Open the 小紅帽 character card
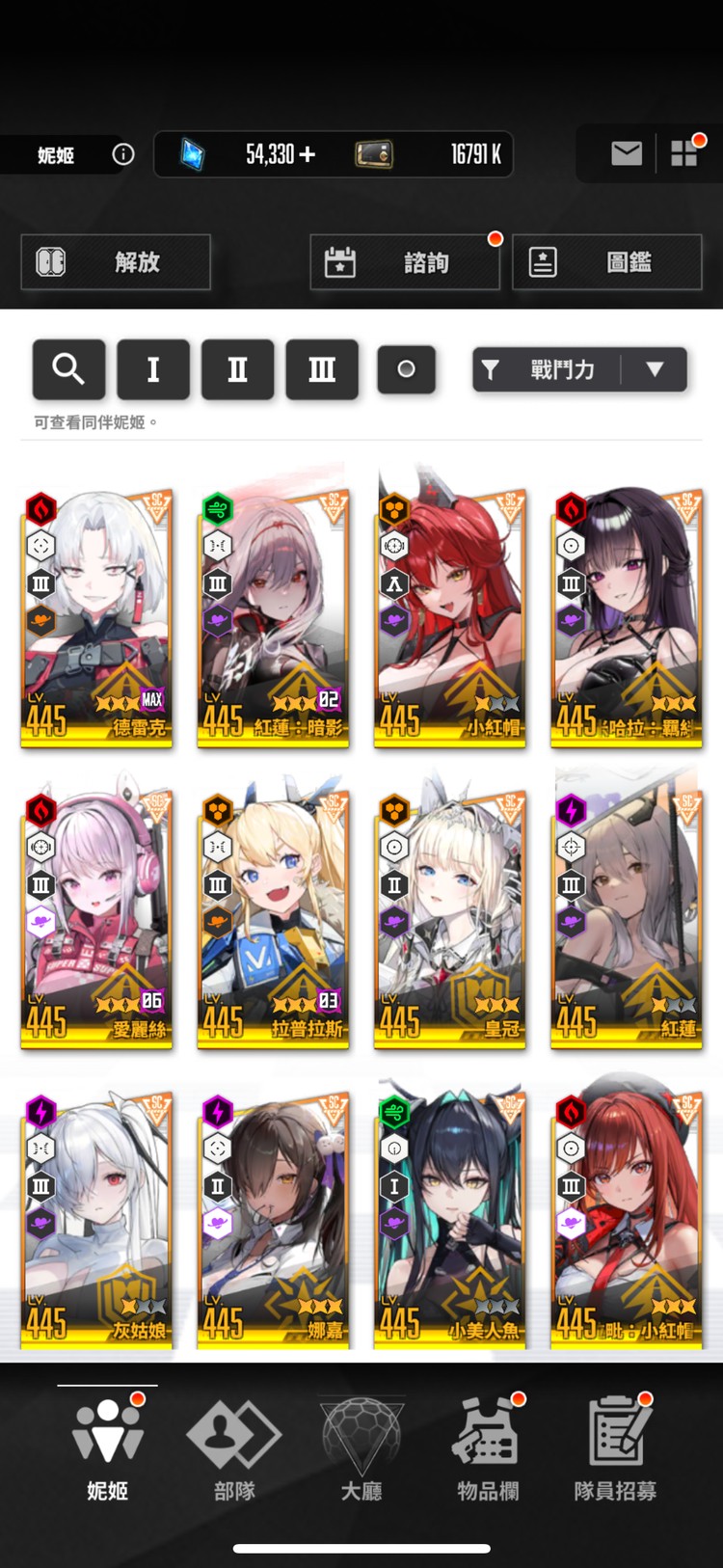 (450, 617)
